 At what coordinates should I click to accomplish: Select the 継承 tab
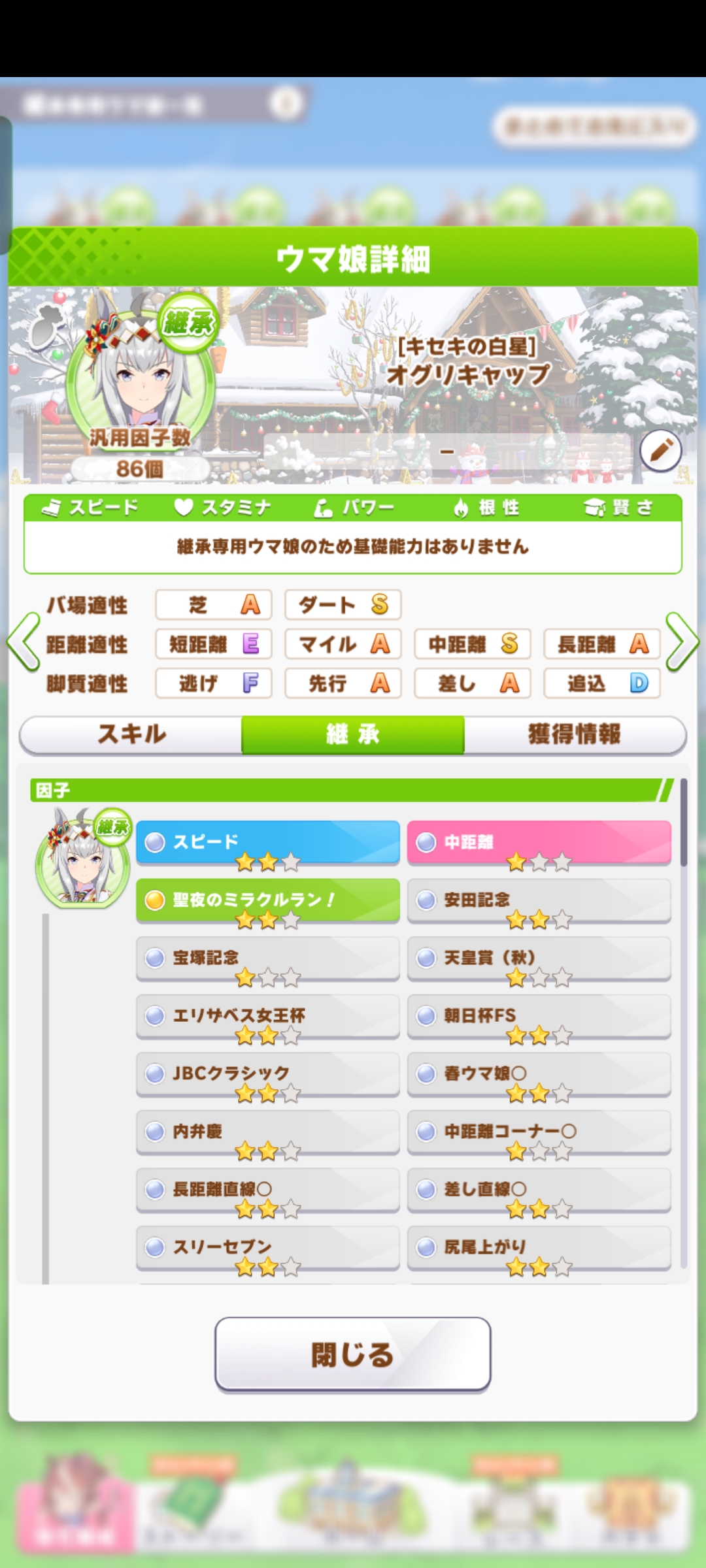(x=353, y=734)
